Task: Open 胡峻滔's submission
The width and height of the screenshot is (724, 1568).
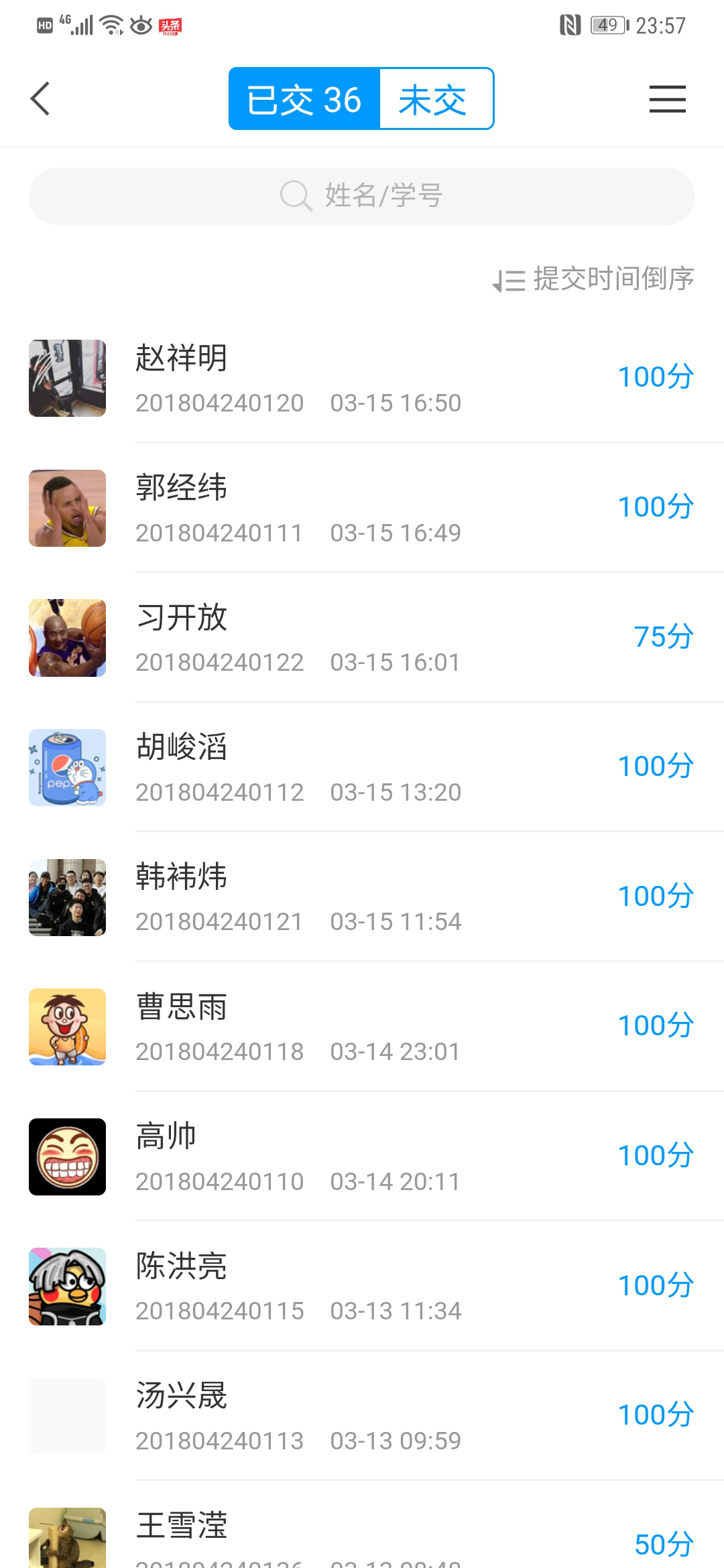Action: coord(362,768)
